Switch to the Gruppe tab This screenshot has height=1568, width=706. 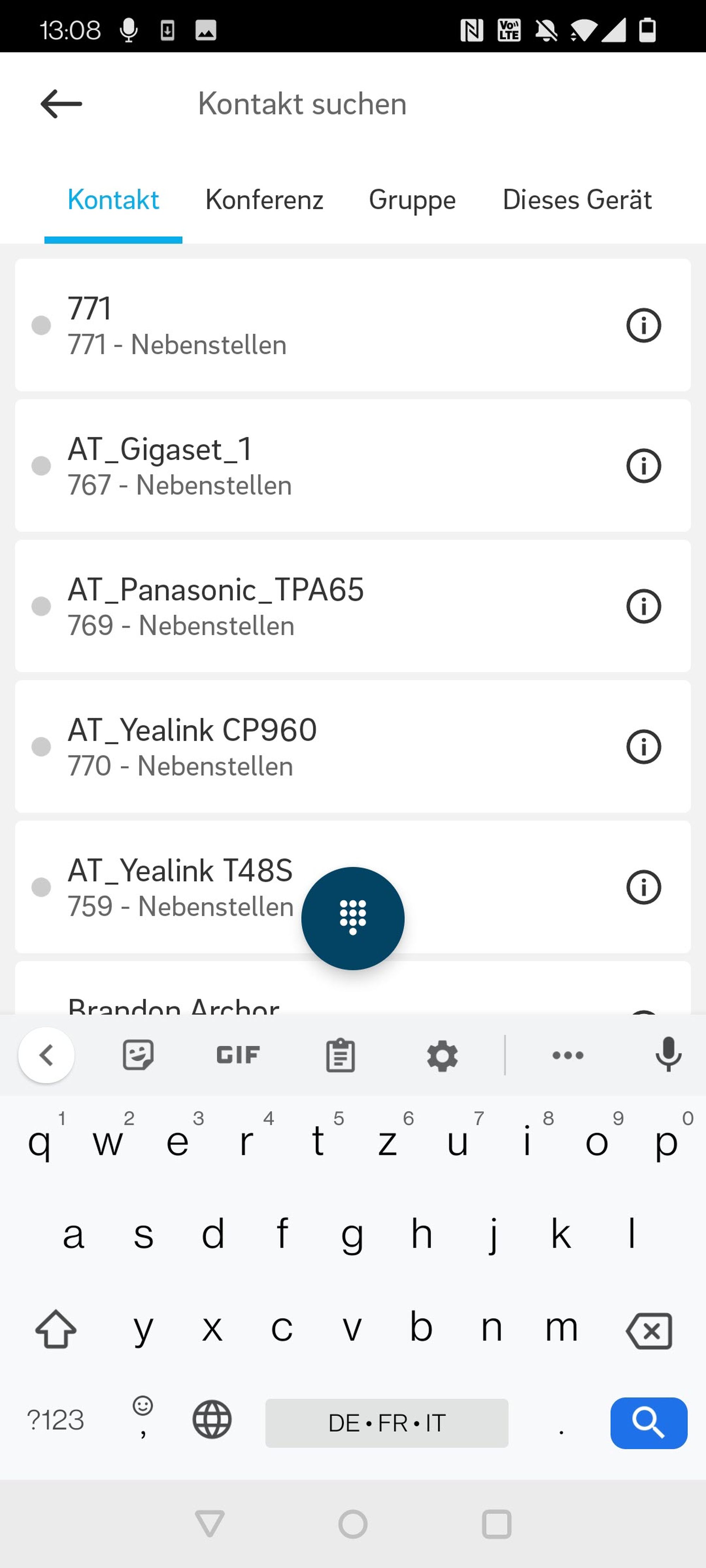tap(412, 200)
